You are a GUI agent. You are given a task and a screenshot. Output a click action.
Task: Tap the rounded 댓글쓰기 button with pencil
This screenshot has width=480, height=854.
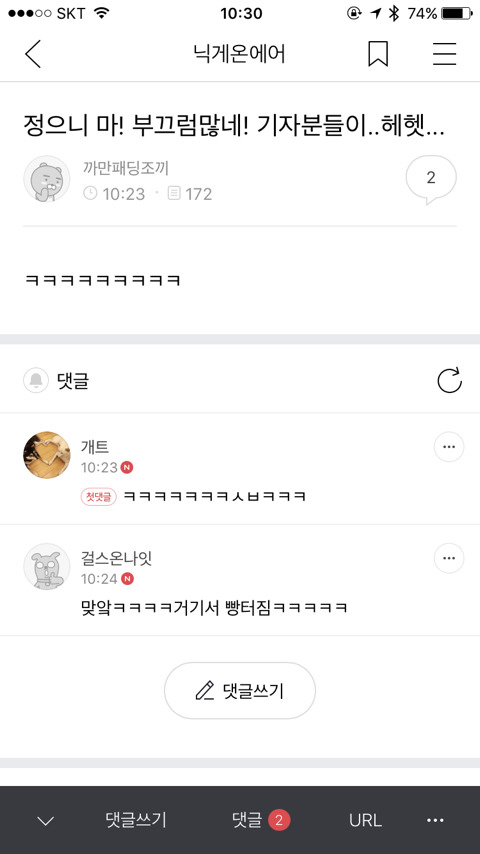coord(240,691)
